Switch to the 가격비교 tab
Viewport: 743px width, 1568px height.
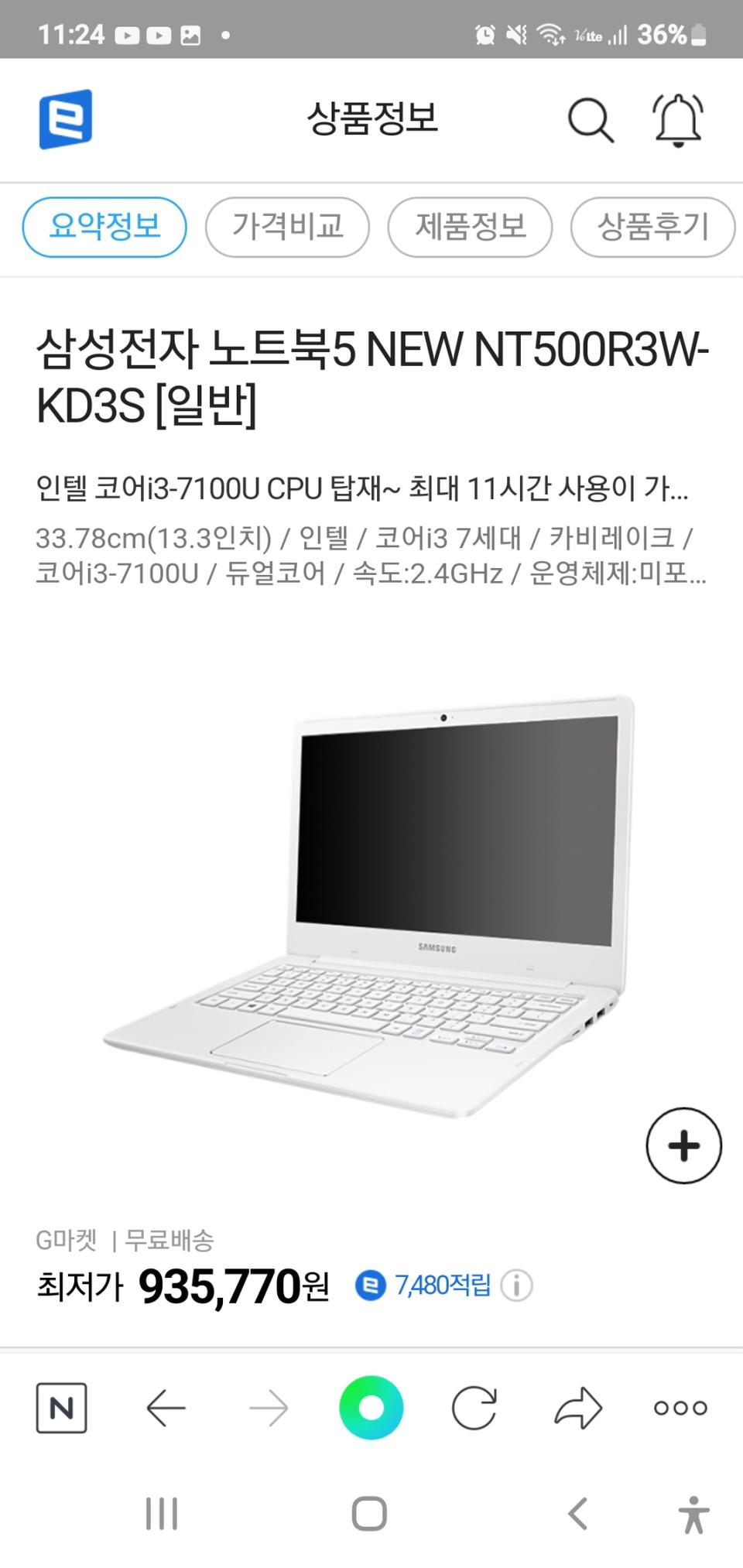pyautogui.click(x=287, y=228)
